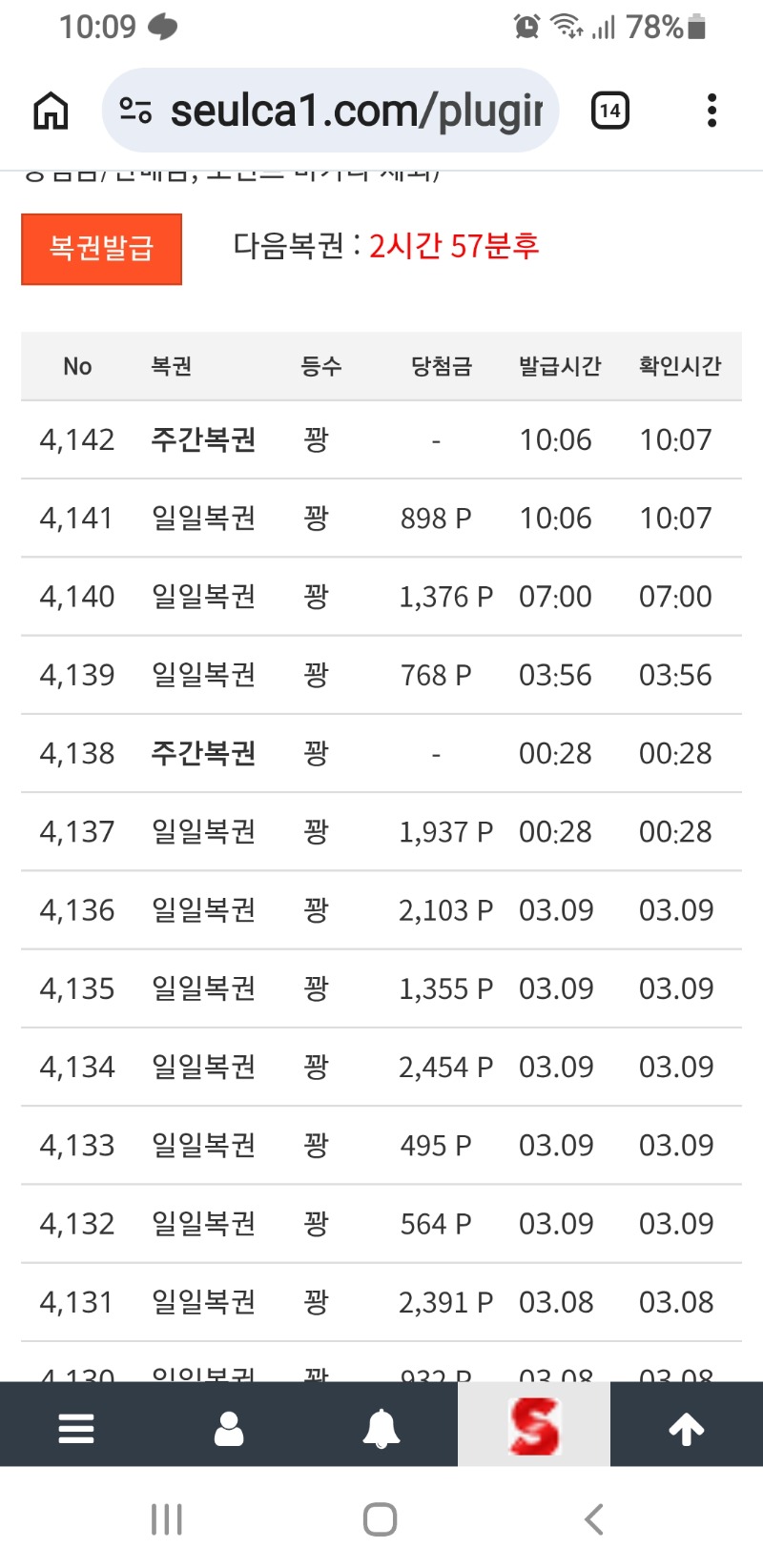Jump to top with up arrow
This screenshot has width=763, height=1568.
pyautogui.click(x=687, y=1427)
